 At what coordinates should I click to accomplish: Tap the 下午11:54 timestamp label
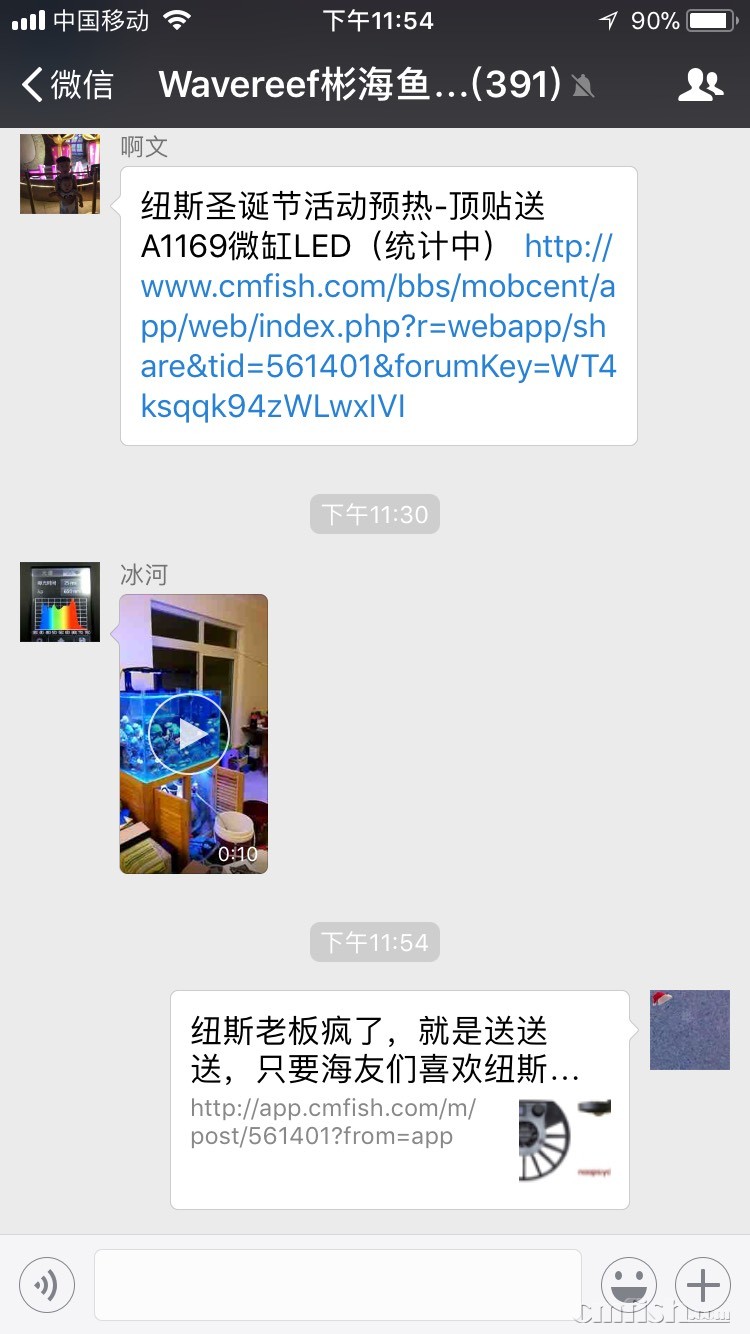[374, 941]
